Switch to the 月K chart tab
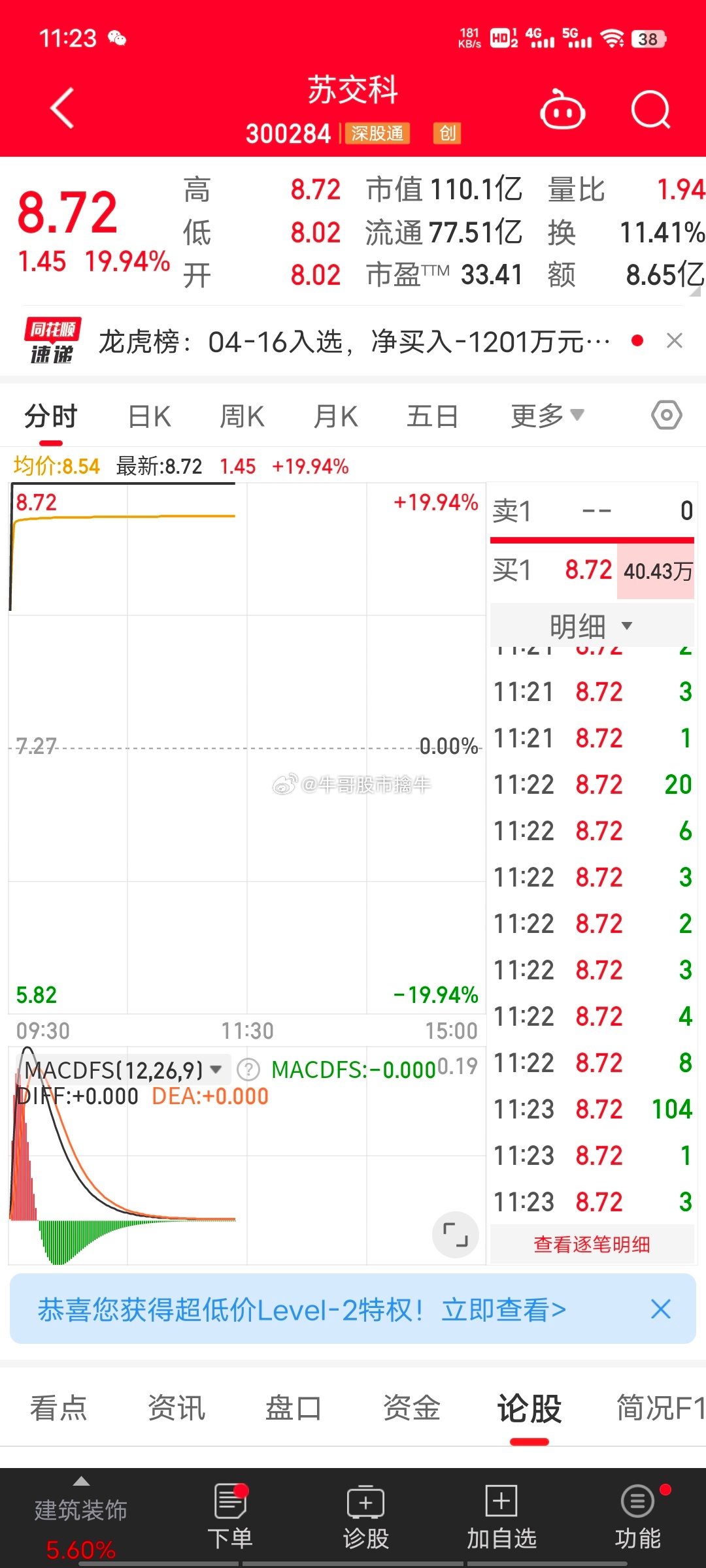Image resolution: width=706 pixels, height=1568 pixels. [336, 416]
